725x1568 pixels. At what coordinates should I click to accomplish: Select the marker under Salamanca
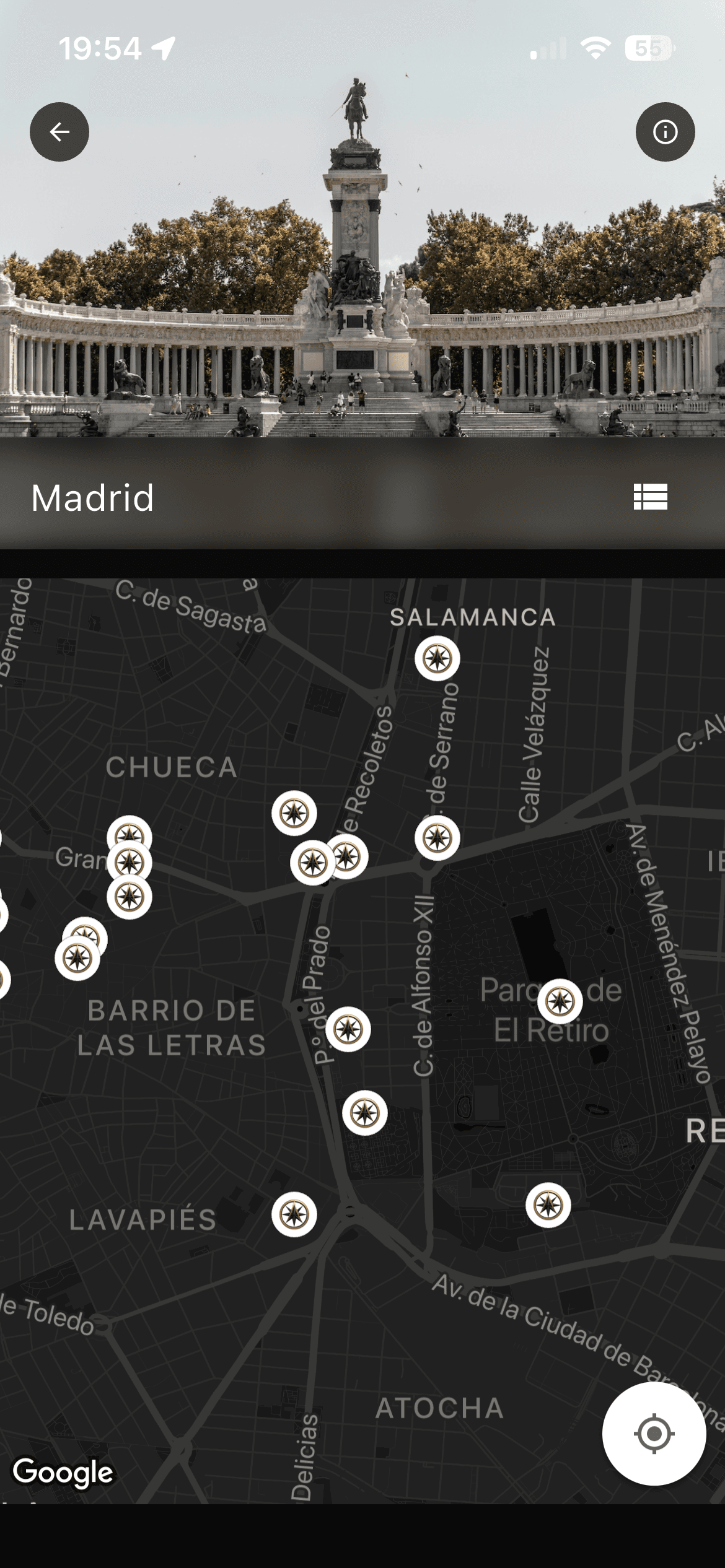[x=437, y=658]
